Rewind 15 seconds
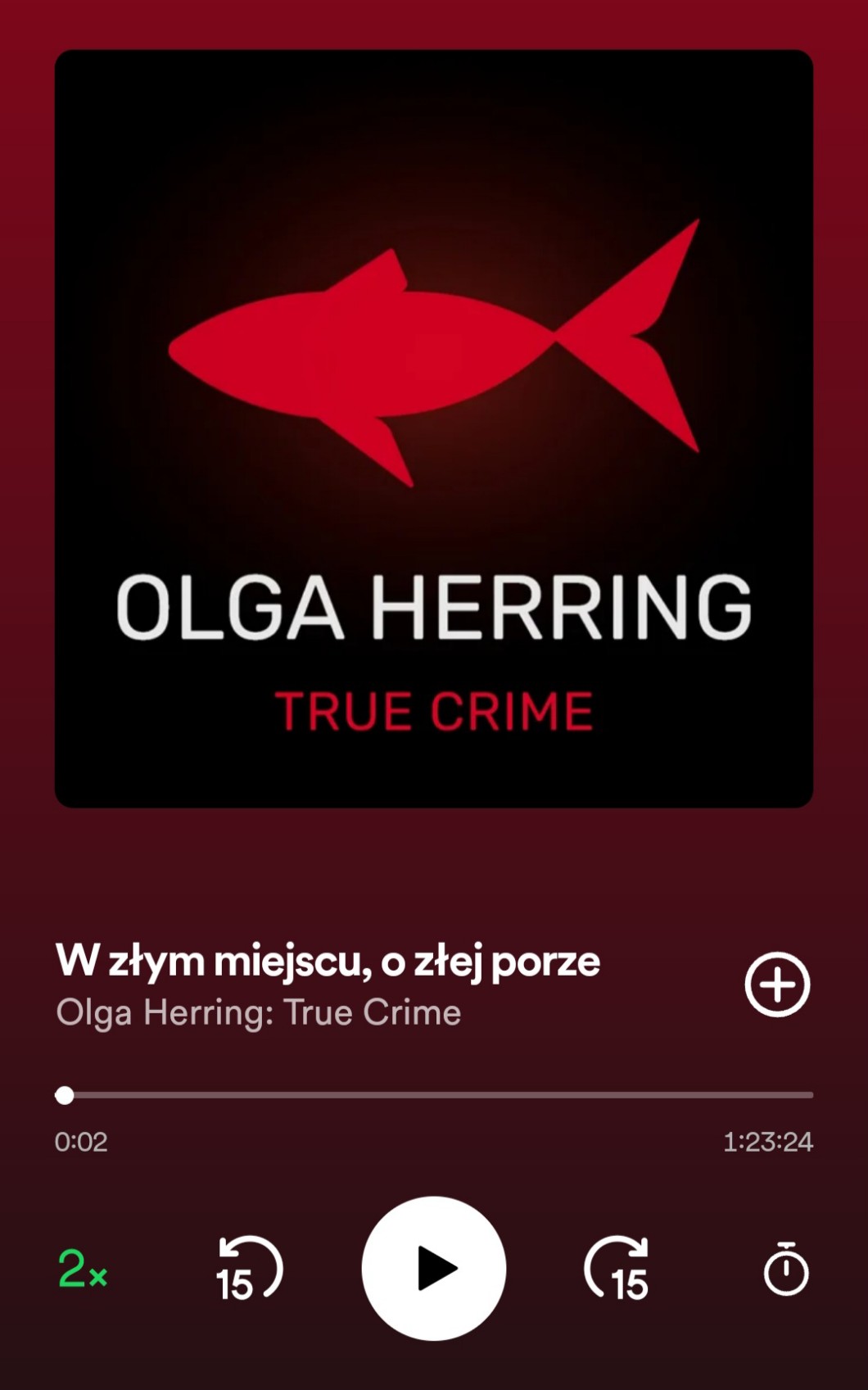The height and width of the screenshot is (1390, 868). tap(249, 1269)
